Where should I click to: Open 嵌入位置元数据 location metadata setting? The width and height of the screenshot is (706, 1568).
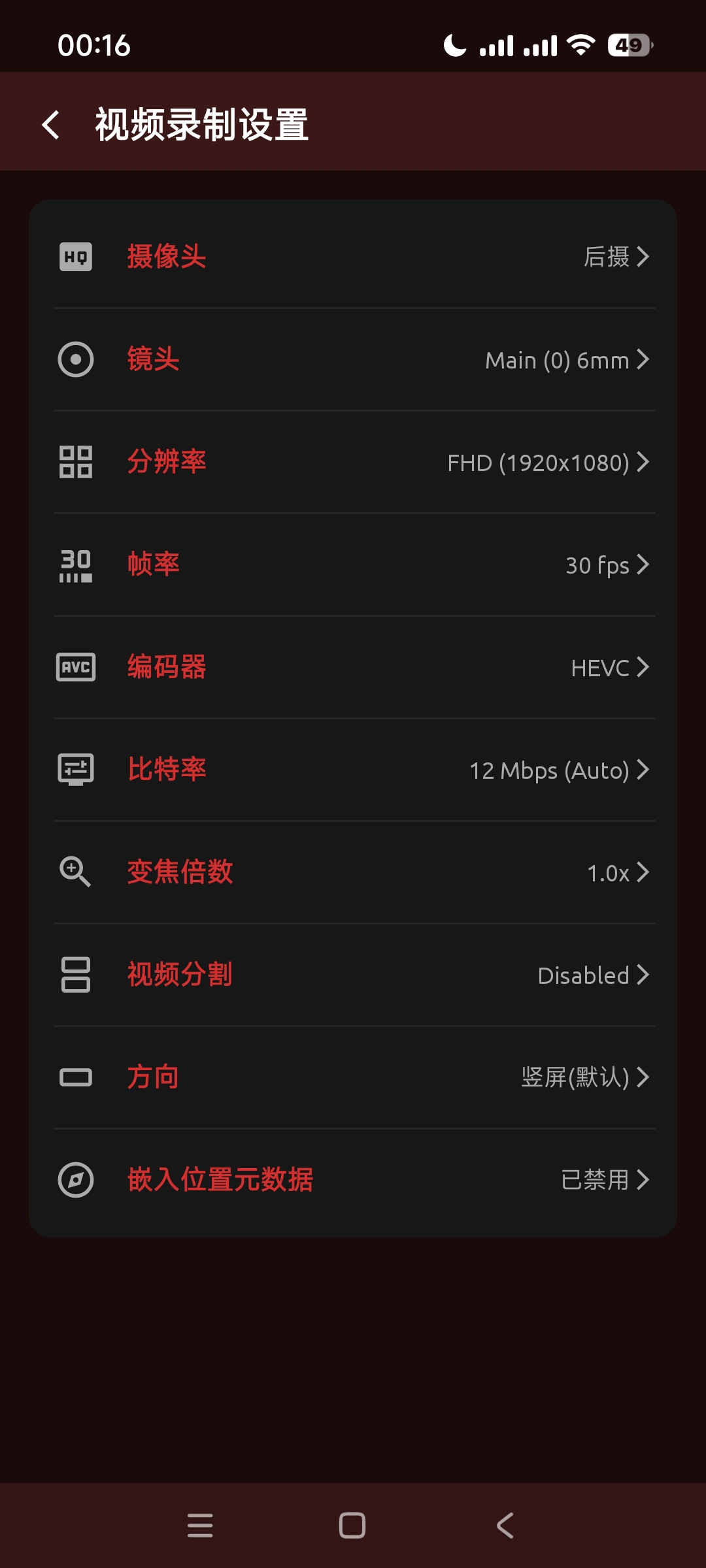pos(353,1180)
